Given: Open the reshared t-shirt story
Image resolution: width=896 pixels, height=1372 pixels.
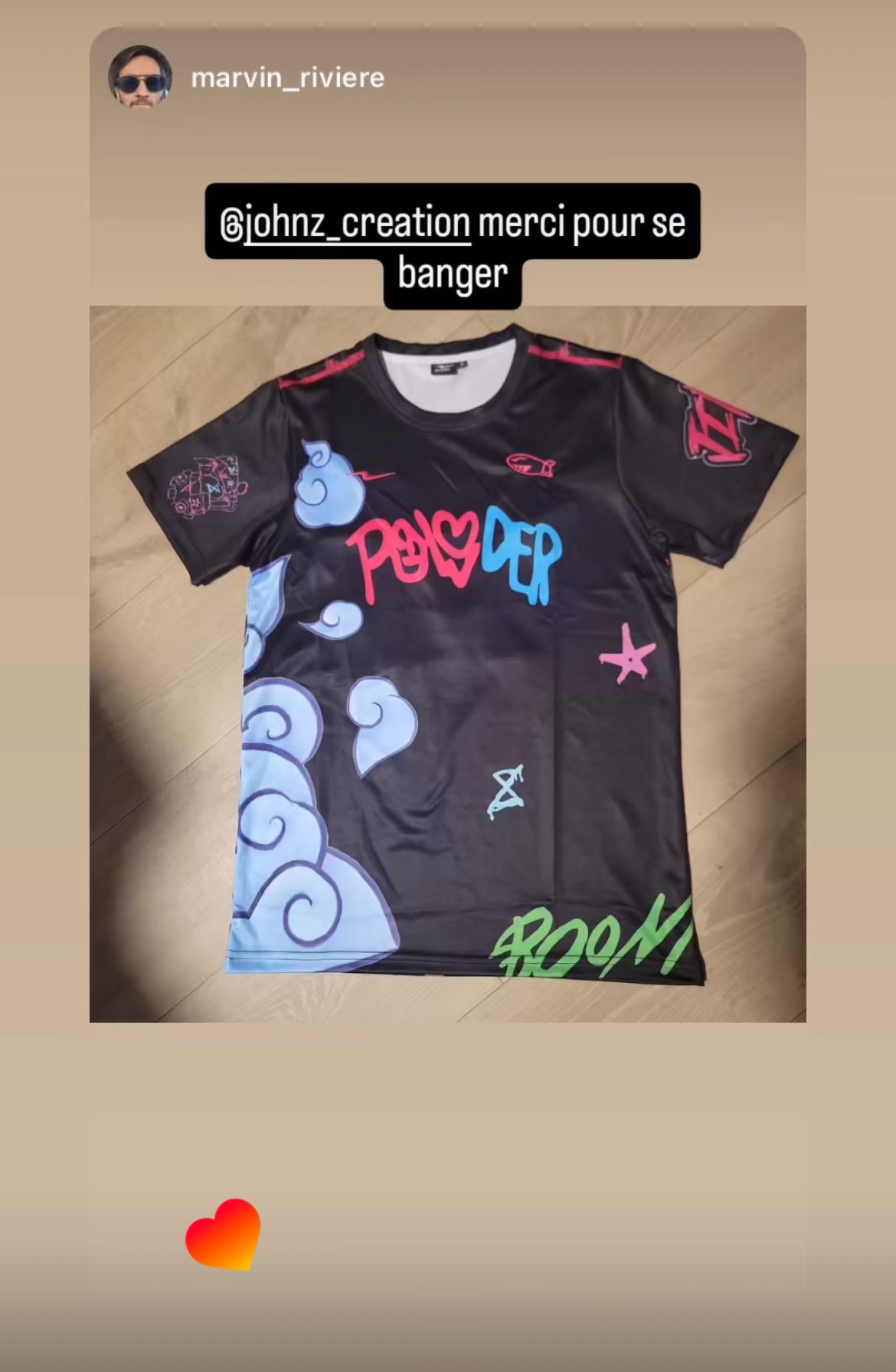Looking at the screenshot, I should [x=447, y=663].
